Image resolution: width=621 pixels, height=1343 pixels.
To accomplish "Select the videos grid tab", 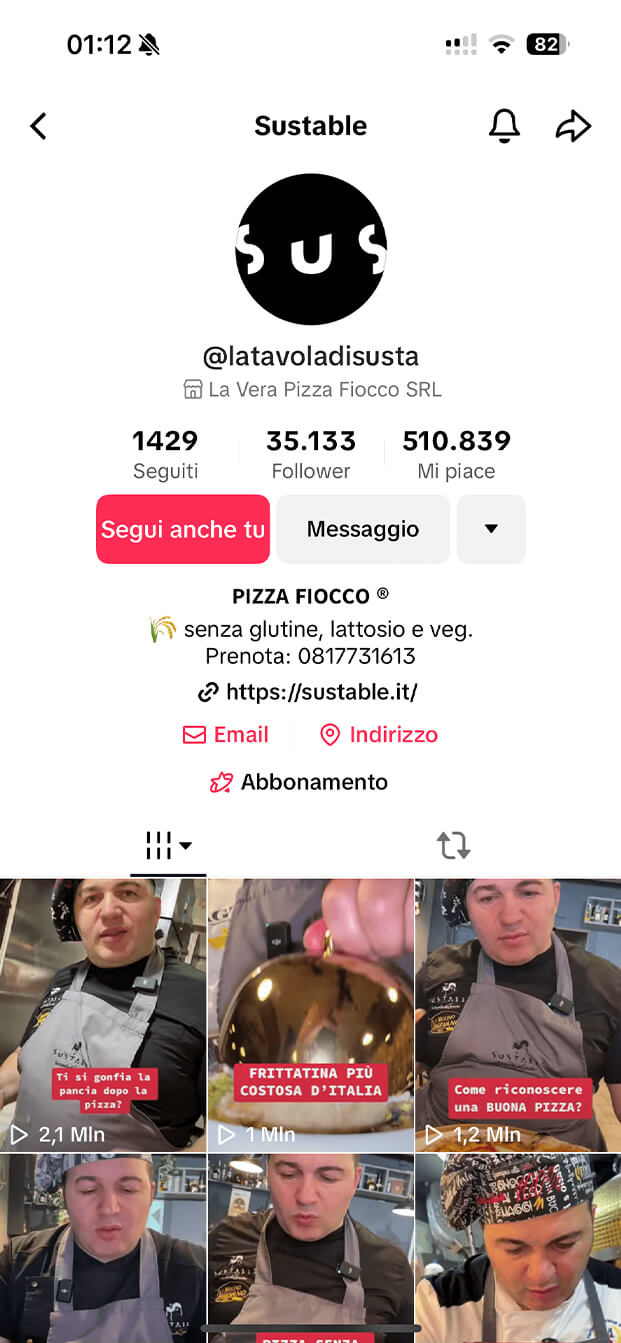I will coord(168,846).
